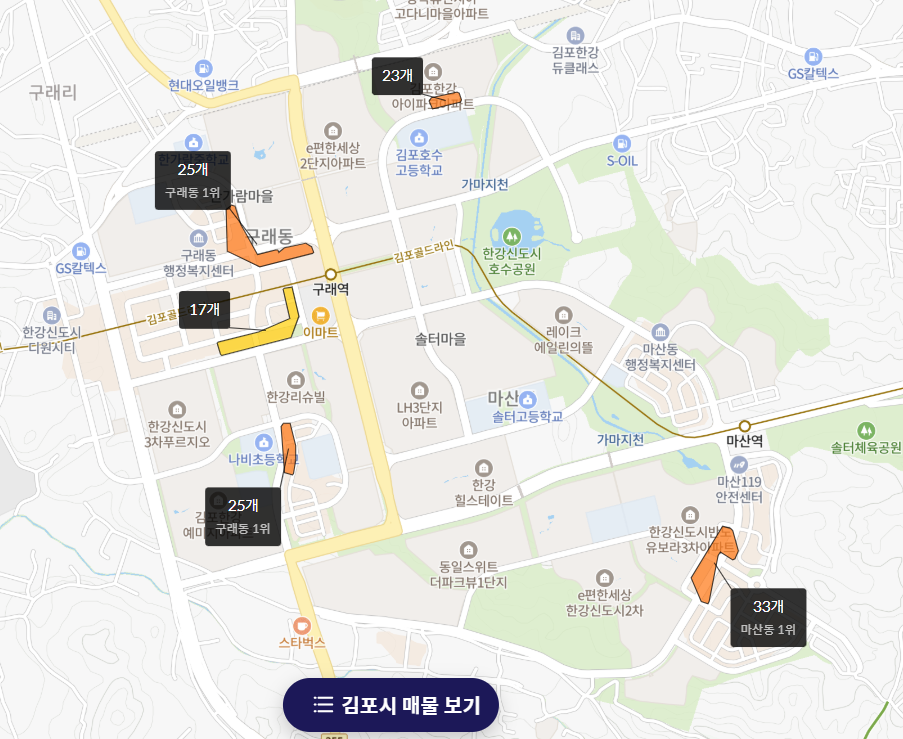Screen dimensions: 903x739
Task: Select the 25개 marker near 나비초등학교
Action: tap(243, 517)
